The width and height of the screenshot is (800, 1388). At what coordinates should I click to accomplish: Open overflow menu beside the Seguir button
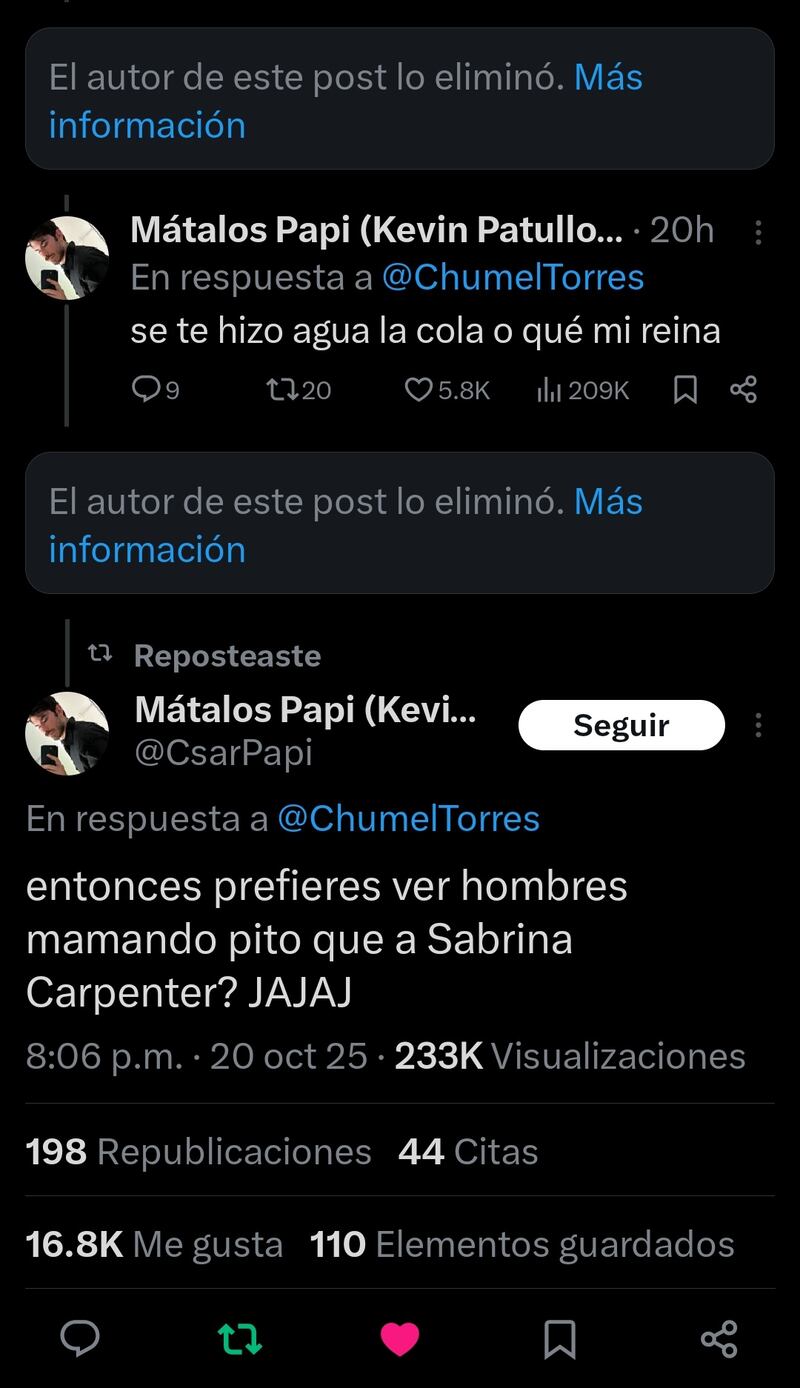[758, 725]
